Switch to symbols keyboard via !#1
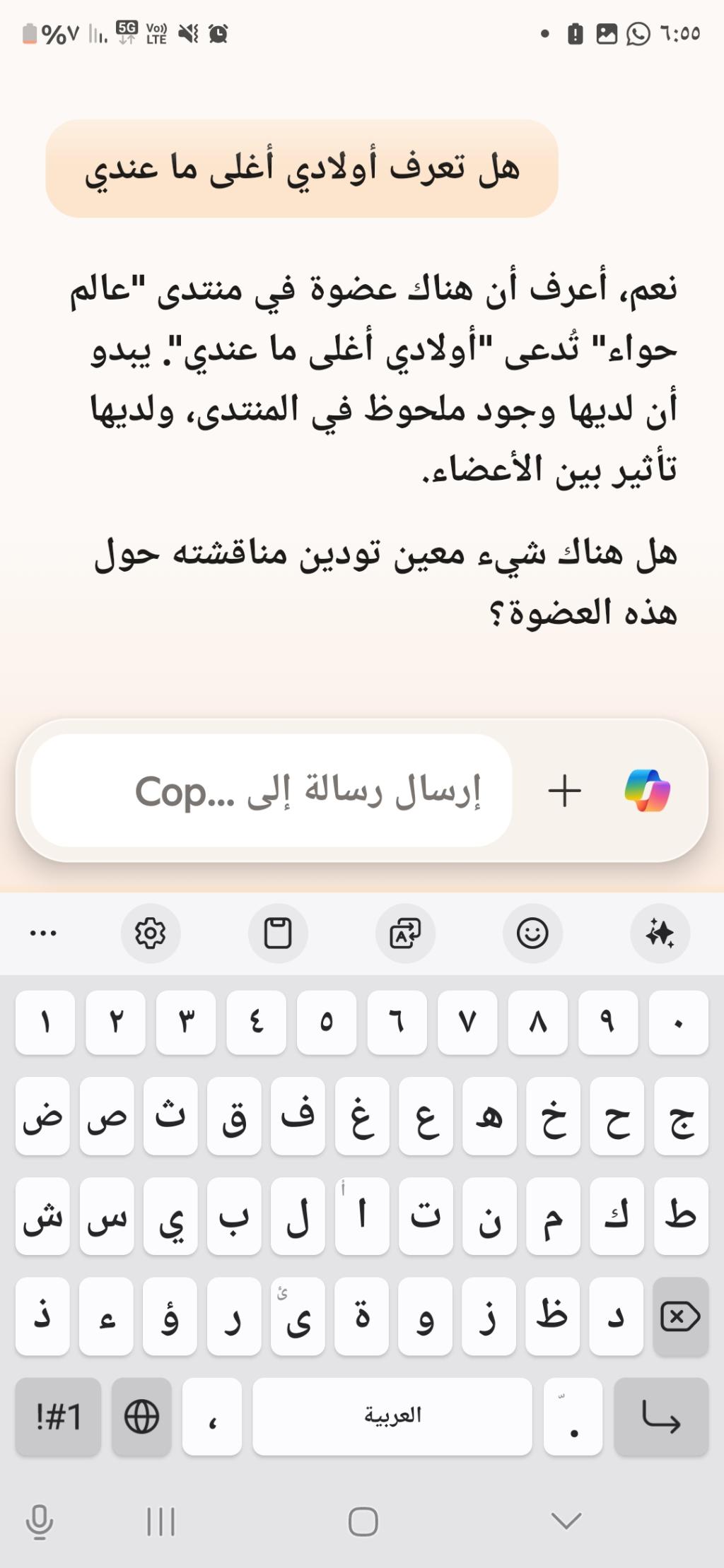Image resolution: width=724 pixels, height=1568 pixels. coord(58,1417)
